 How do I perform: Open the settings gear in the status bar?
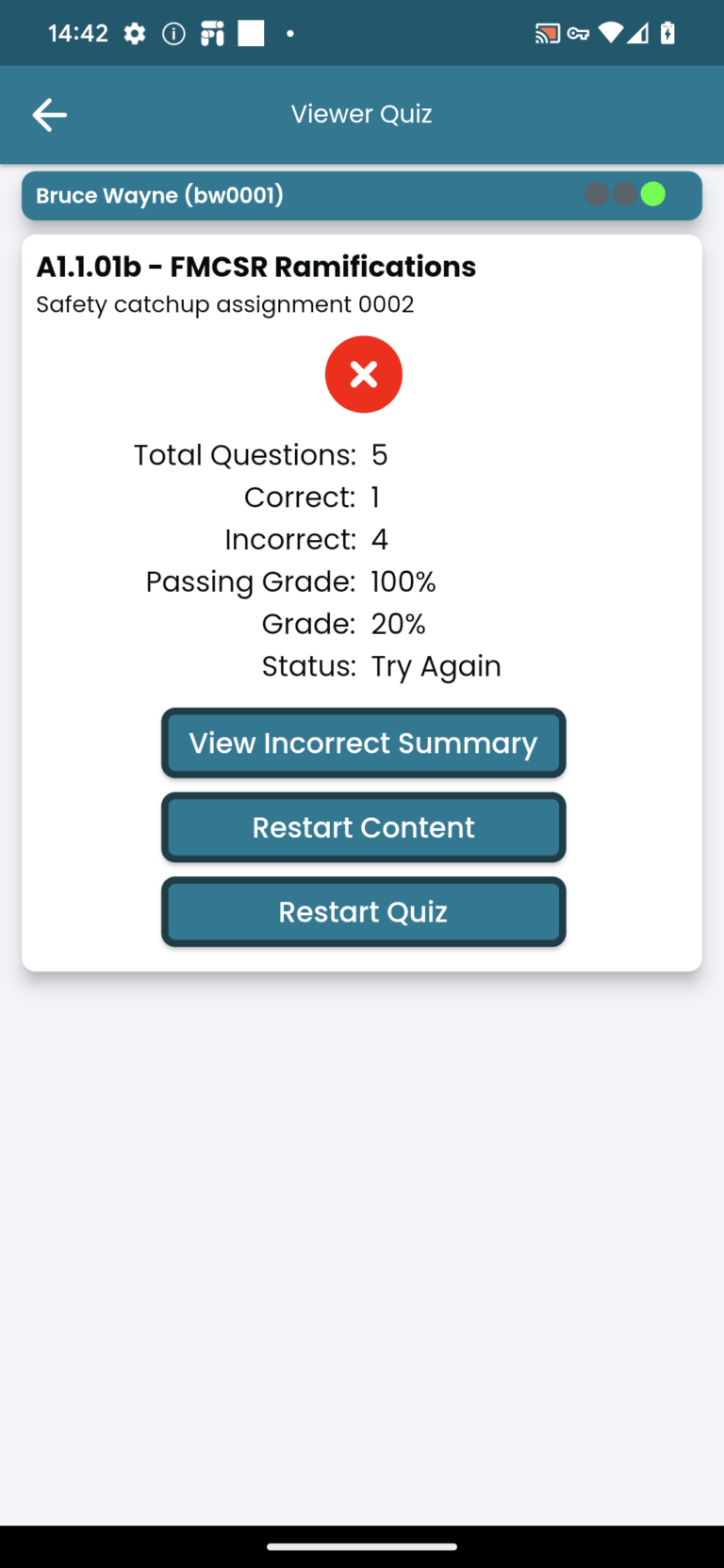(x=135, y=33)
